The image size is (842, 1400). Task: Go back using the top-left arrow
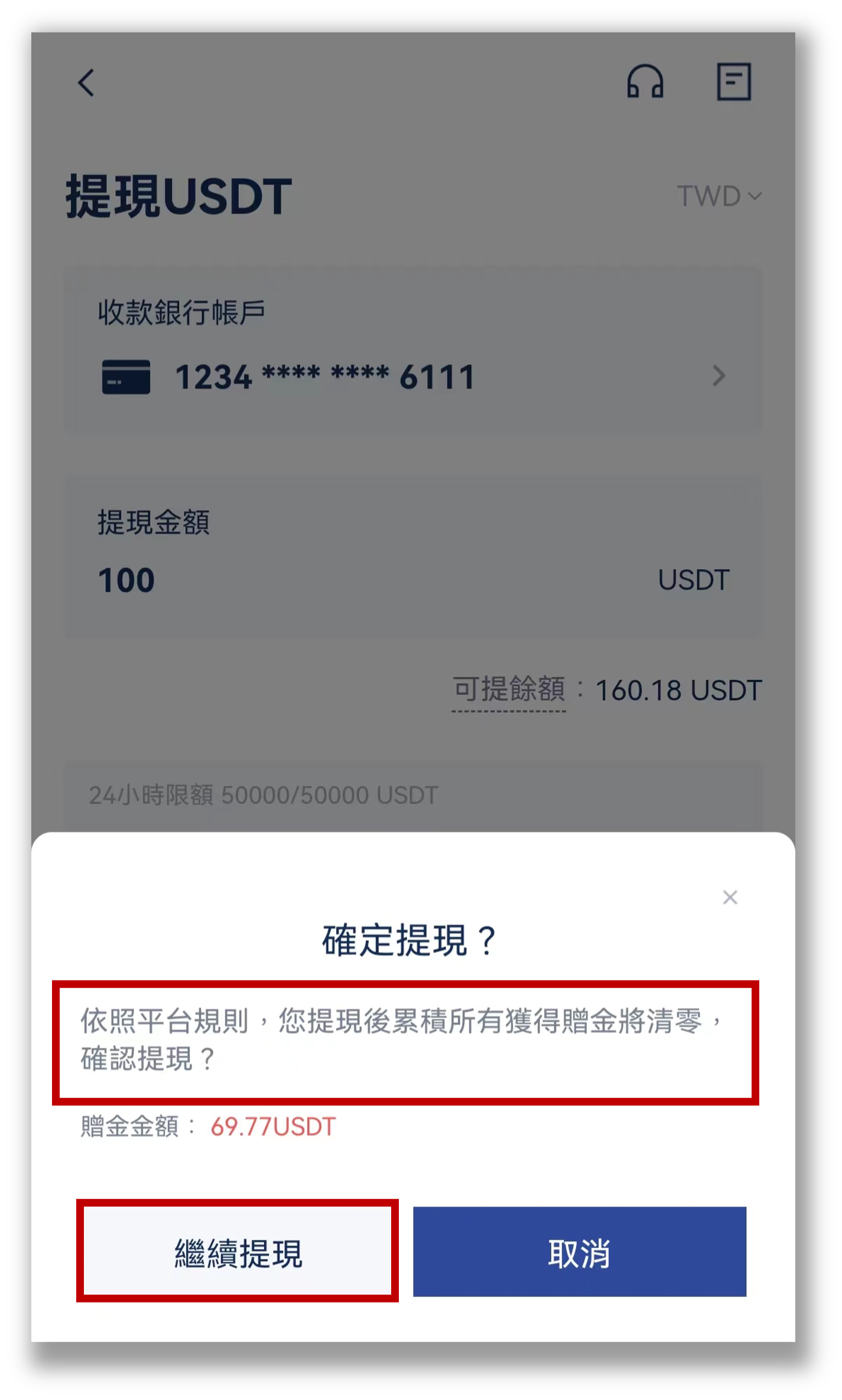pyautogui.click(x=86, y=82)
